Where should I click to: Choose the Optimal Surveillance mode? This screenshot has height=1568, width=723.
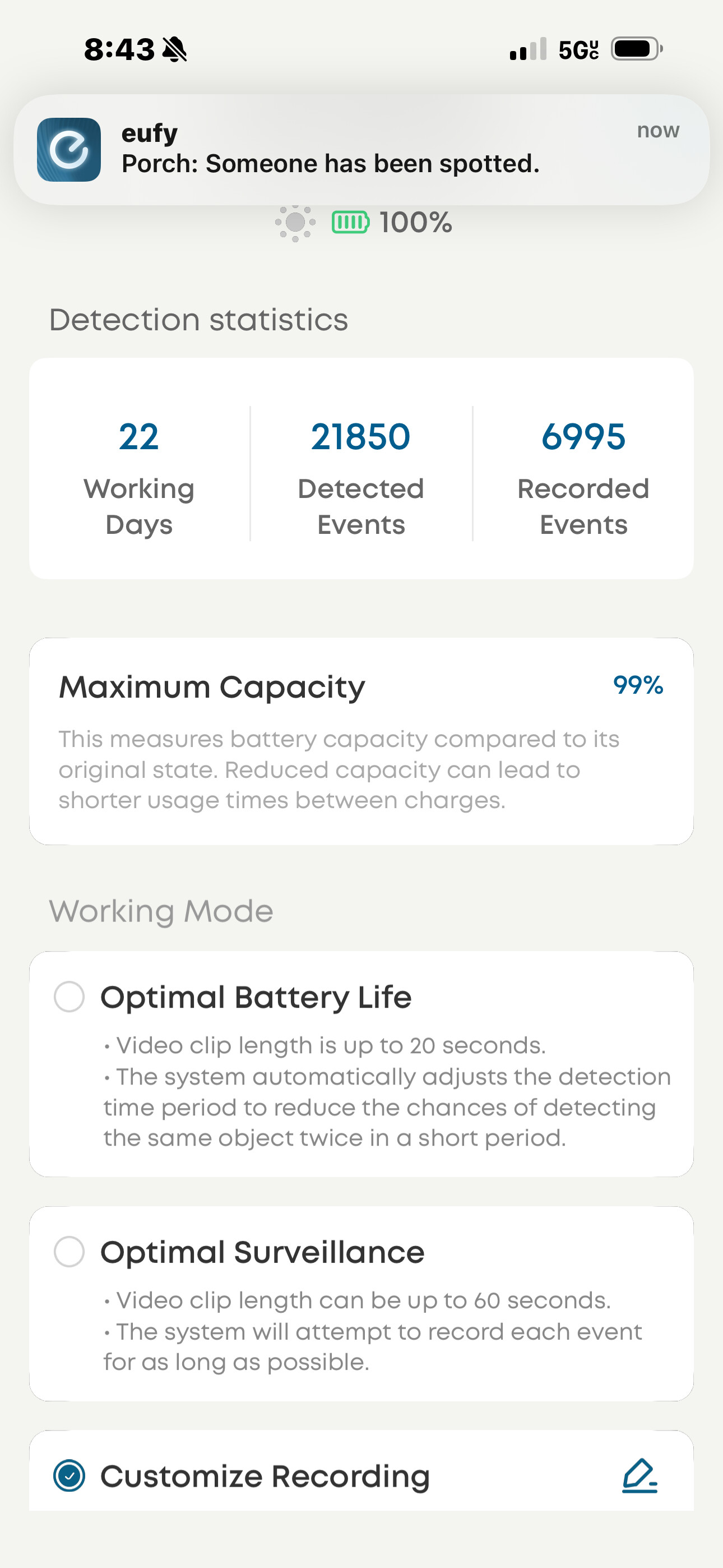pos(69,1252)
